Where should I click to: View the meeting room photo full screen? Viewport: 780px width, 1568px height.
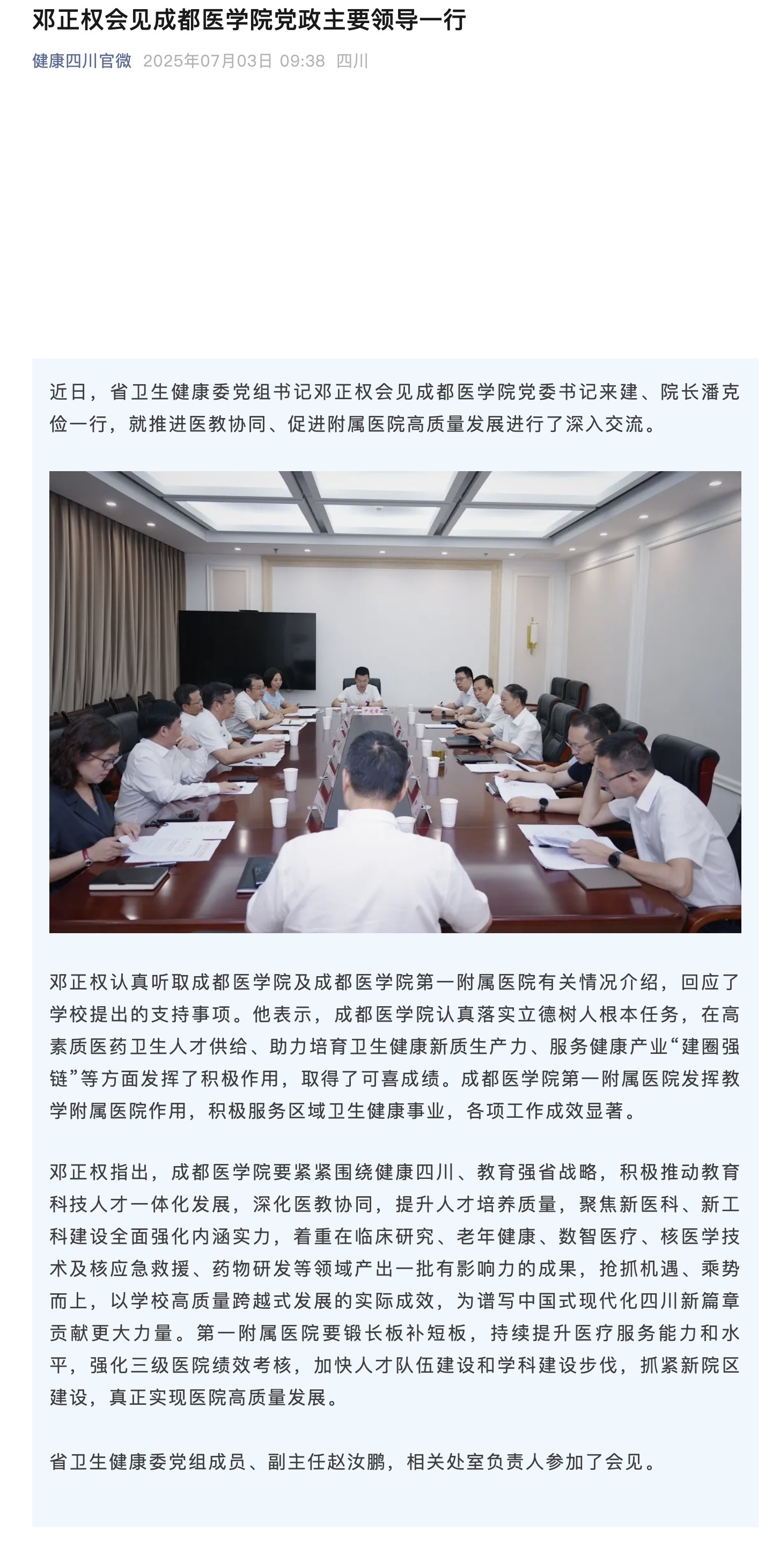[x=395, y=702]
